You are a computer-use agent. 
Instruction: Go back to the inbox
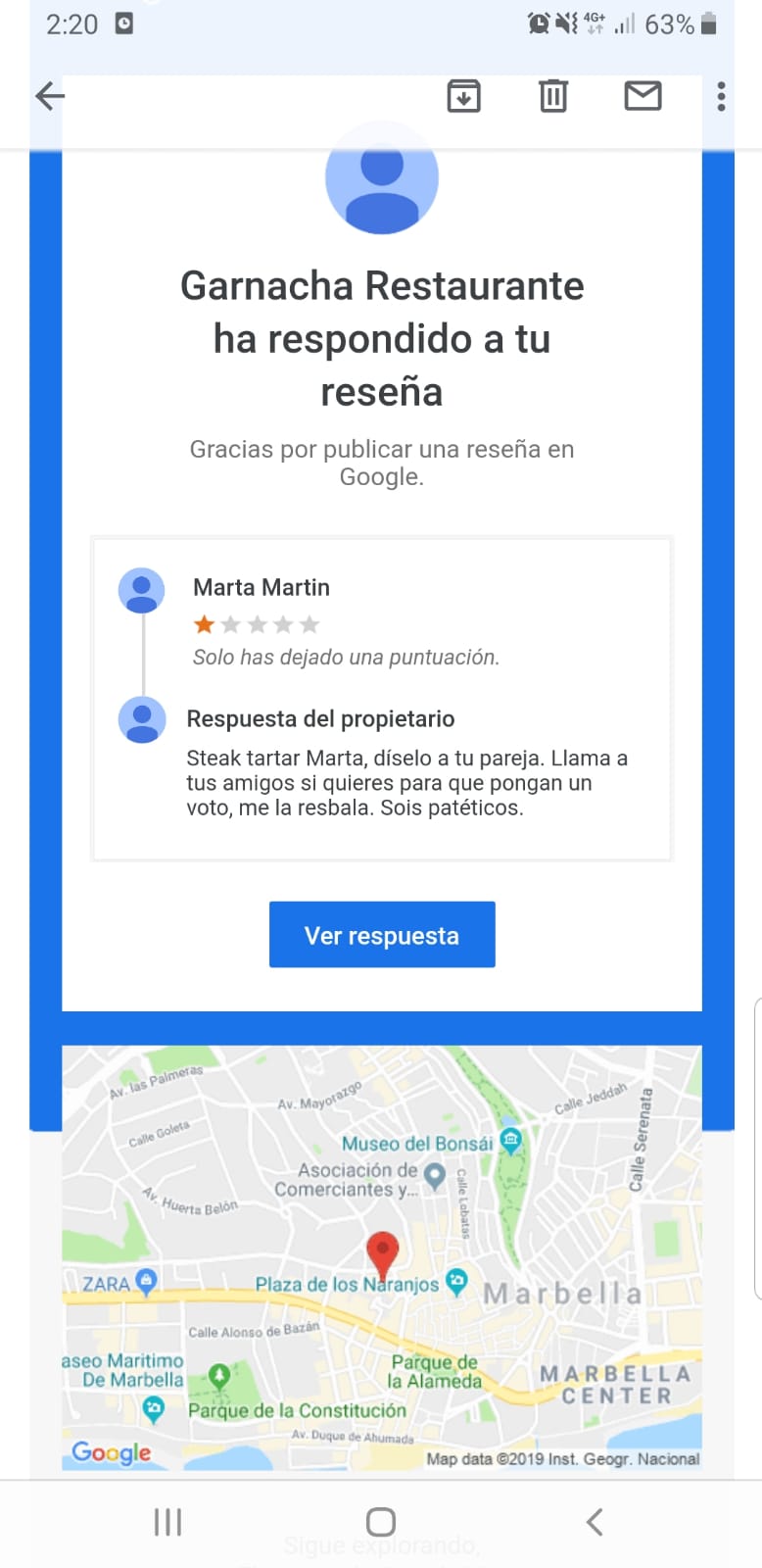tap(49, 96)
